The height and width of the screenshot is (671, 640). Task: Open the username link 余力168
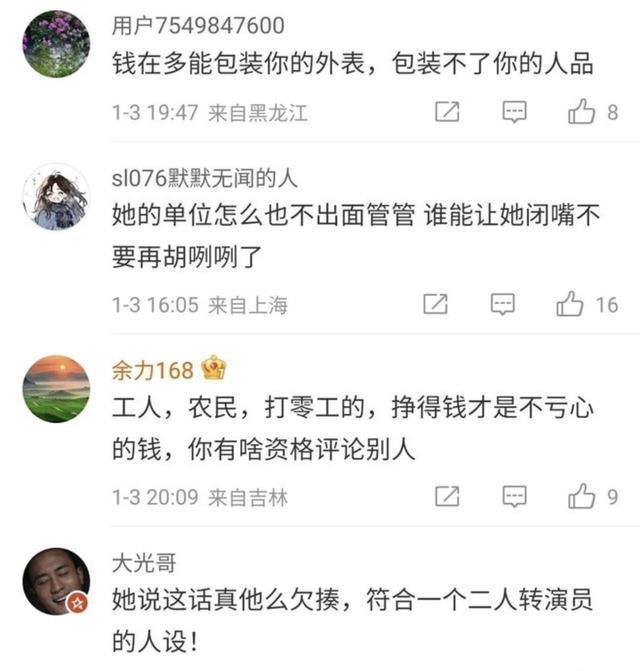point(153,370)
